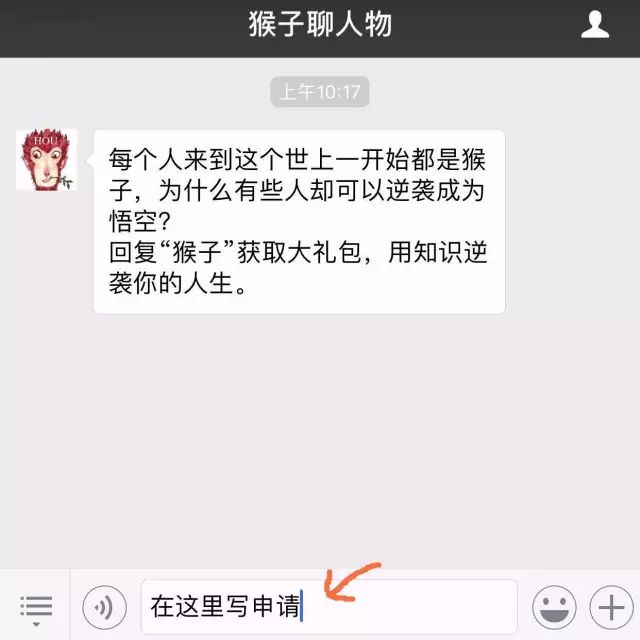Open the account profile icon

click(595, 24)
